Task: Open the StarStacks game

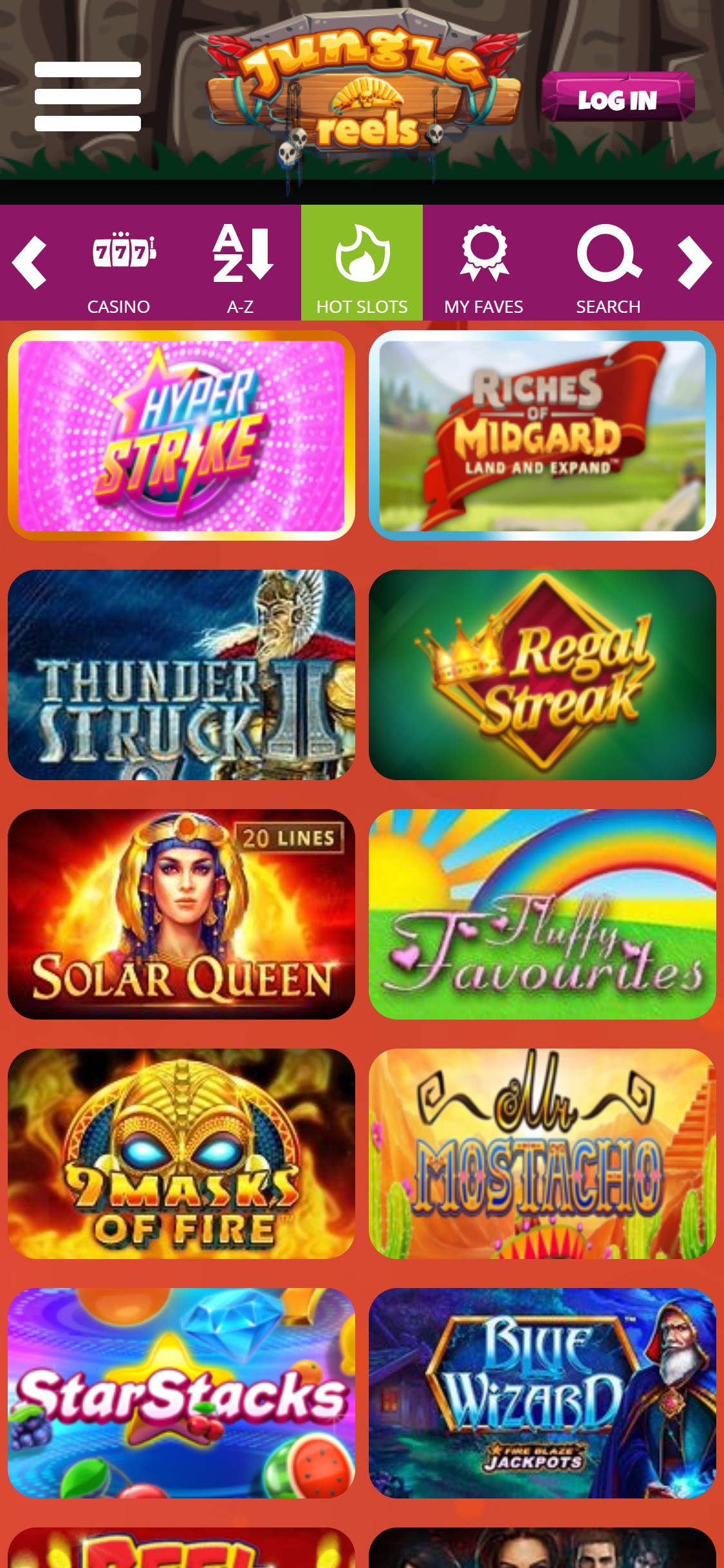Action: point(181,1393)
